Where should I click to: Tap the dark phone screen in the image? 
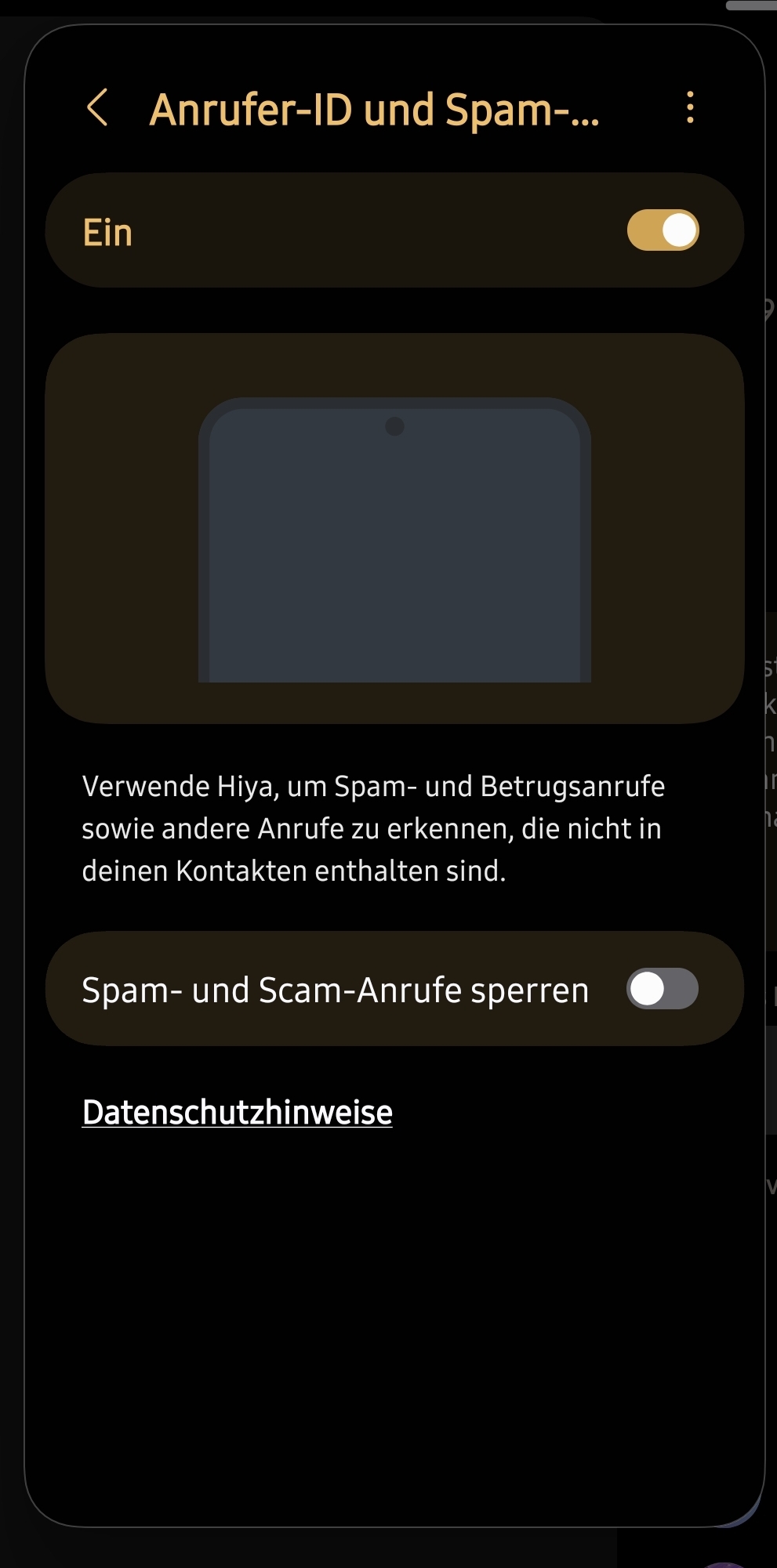(x=394, y=556)
